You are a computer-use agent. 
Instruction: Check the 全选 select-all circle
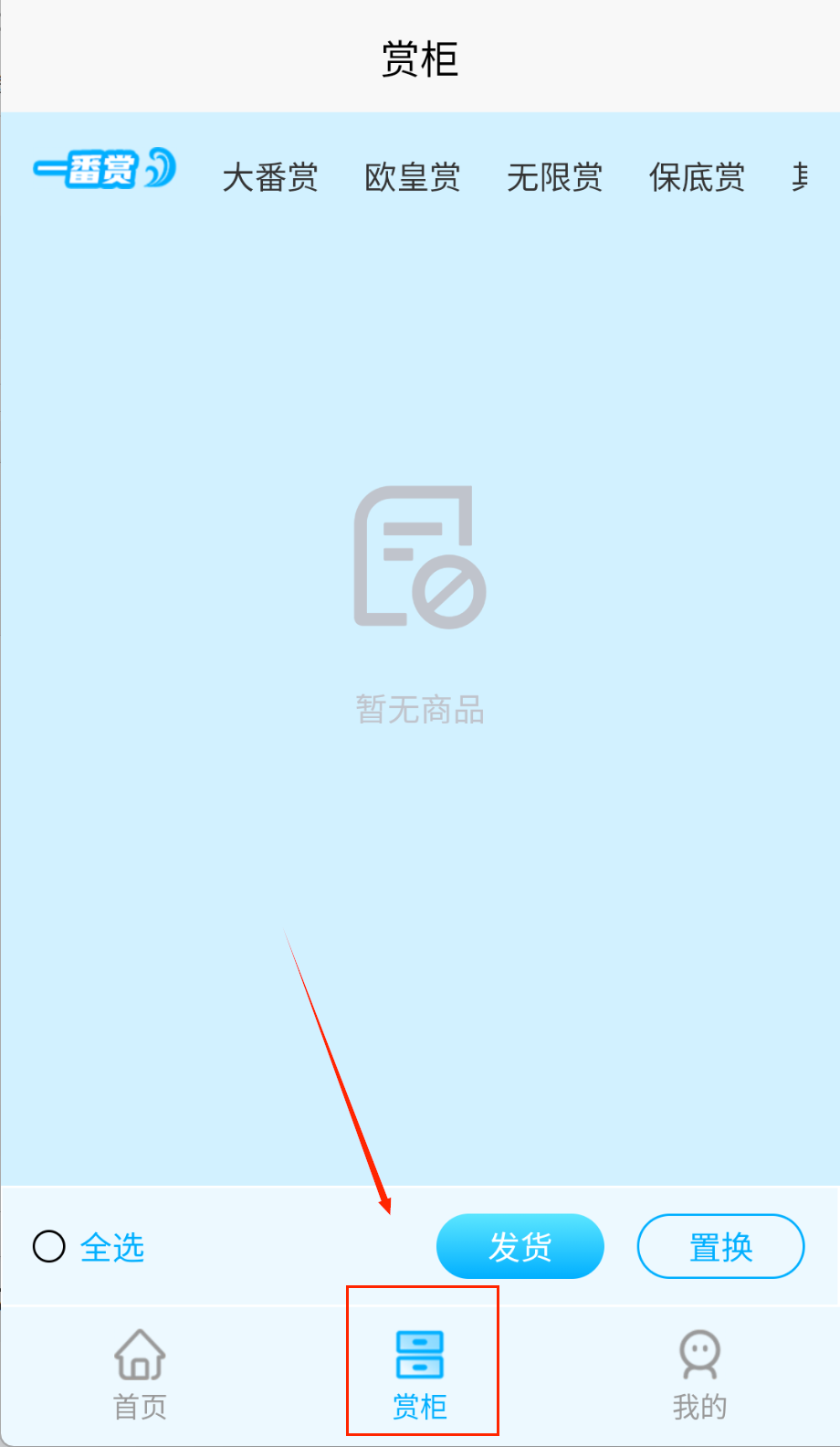coord(49,1246)
